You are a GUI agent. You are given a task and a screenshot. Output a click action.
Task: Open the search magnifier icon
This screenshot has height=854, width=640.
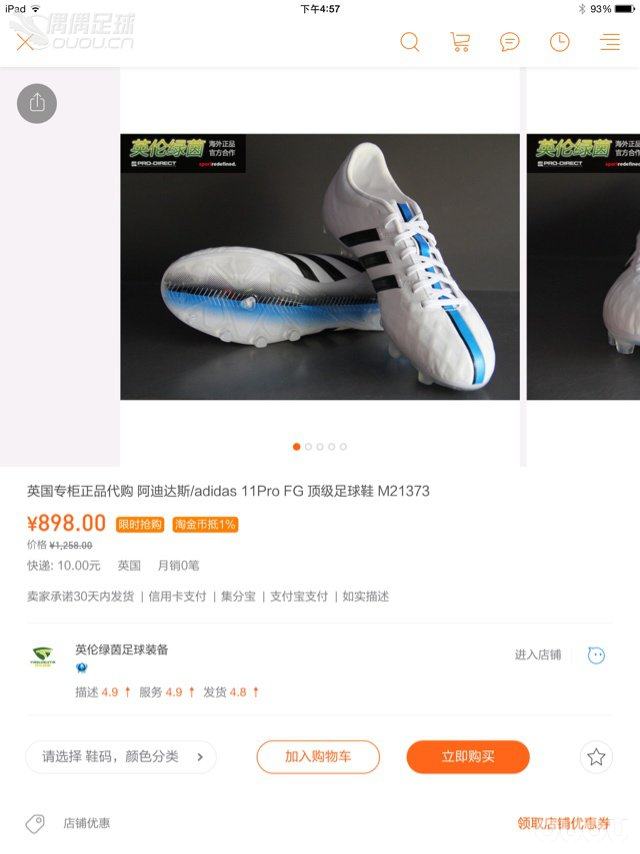[410, 42]
